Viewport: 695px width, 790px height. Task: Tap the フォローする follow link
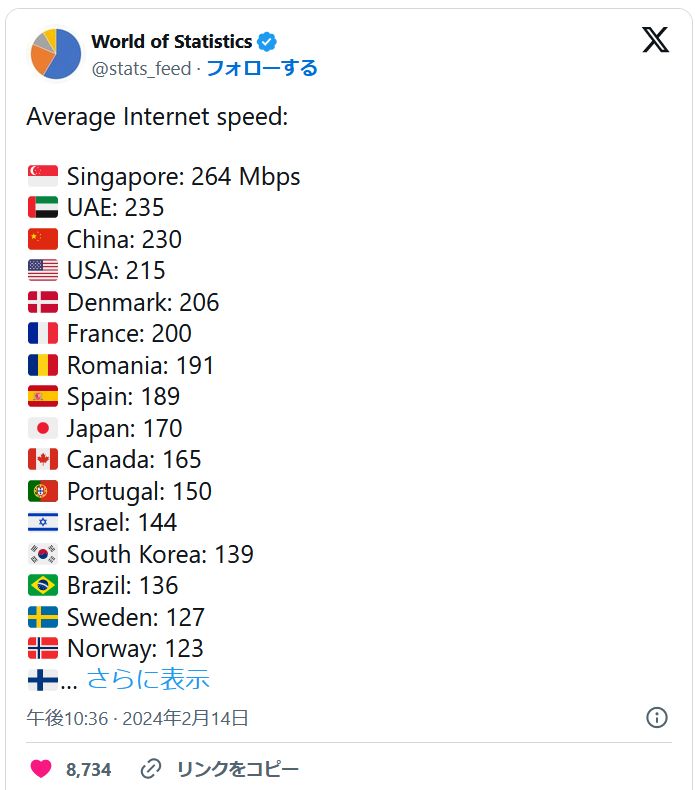click(262, 68)
